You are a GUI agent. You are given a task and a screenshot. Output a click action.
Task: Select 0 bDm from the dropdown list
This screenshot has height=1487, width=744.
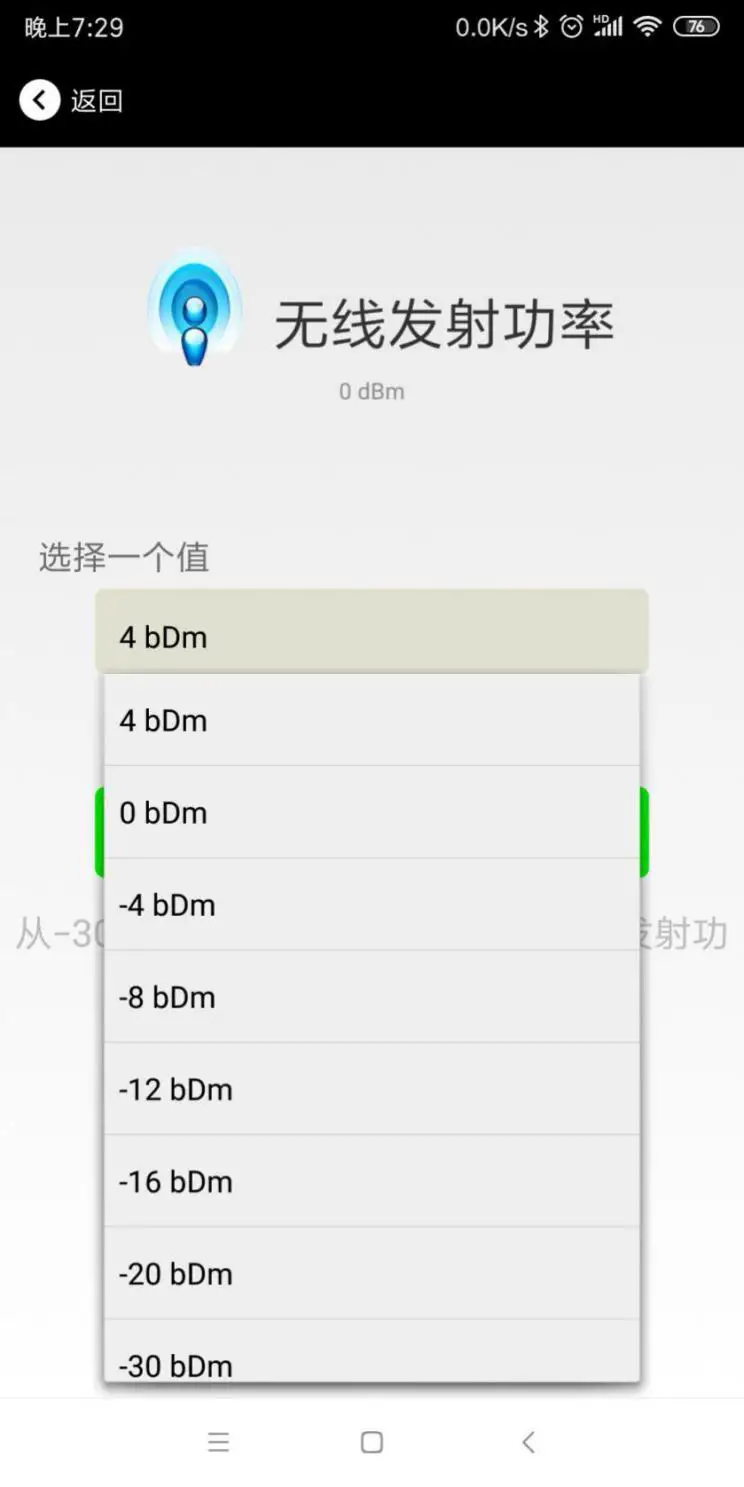click(371, 812)
